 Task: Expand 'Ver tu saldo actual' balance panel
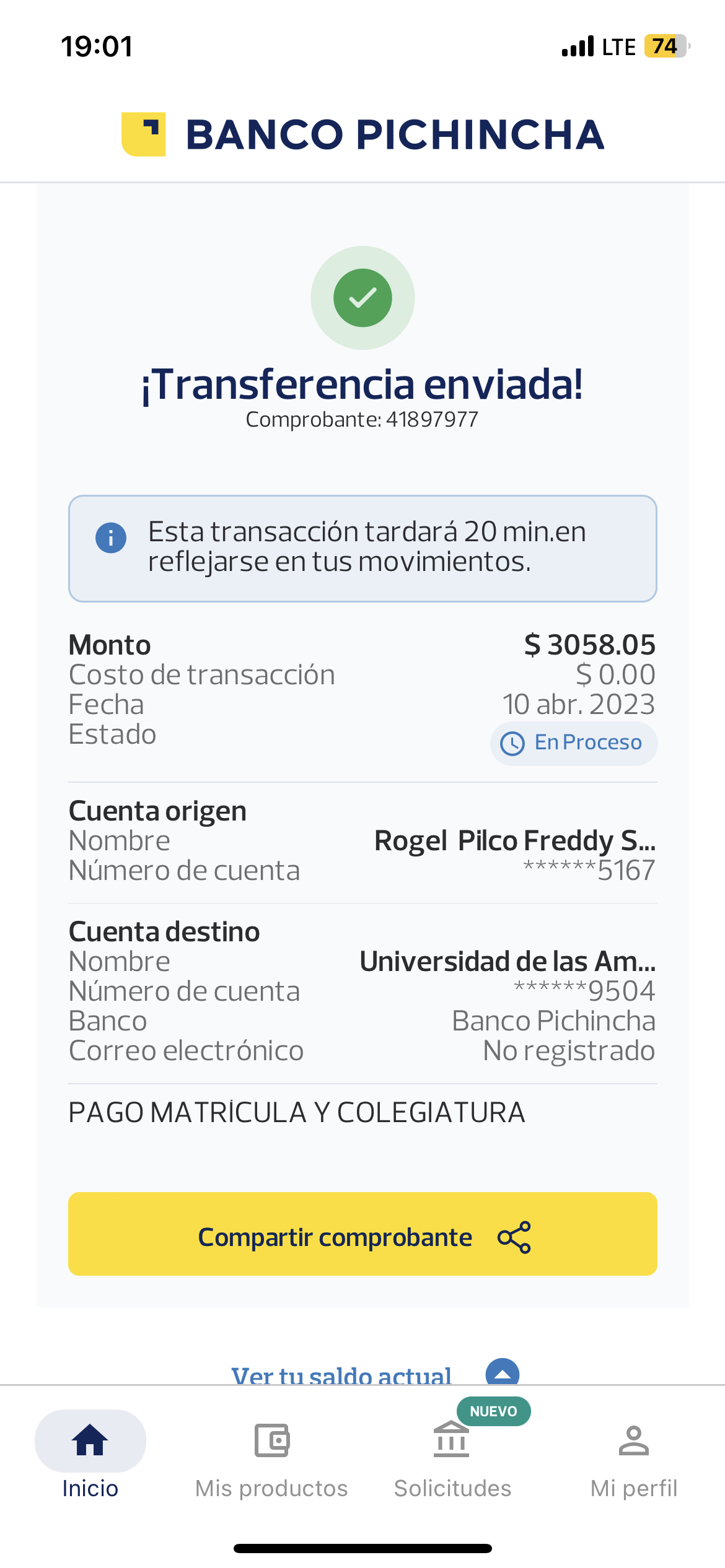click(x=502, y=1374)
